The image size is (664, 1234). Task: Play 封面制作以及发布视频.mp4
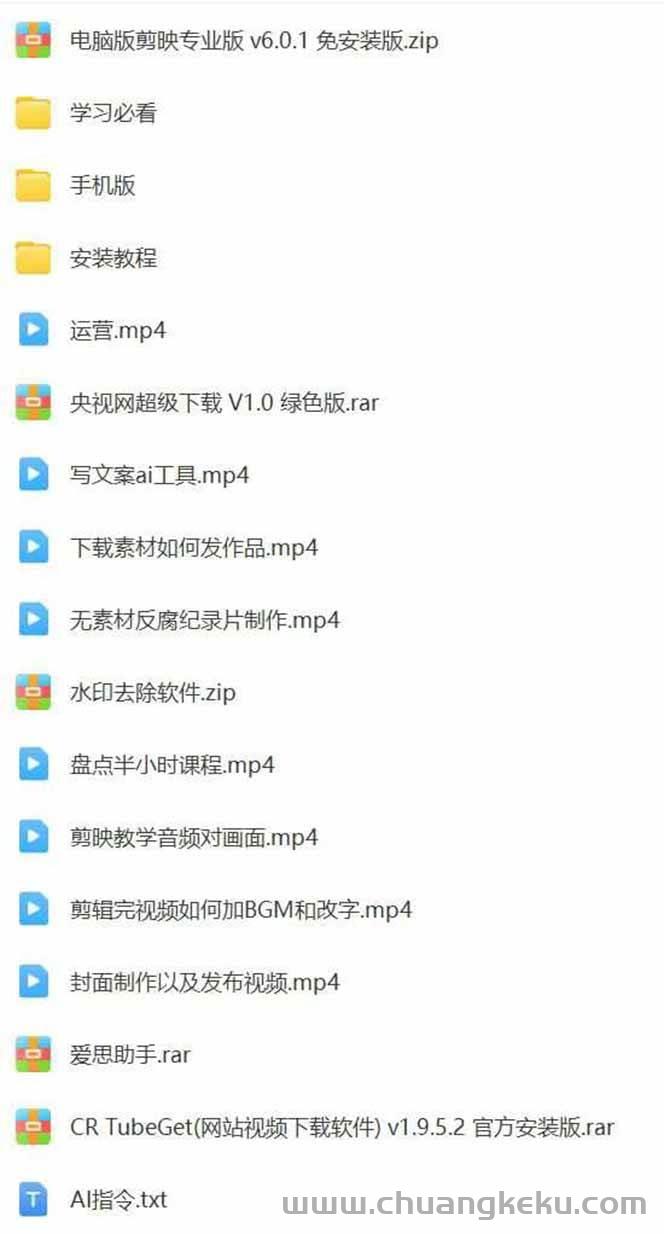(204, 982)
